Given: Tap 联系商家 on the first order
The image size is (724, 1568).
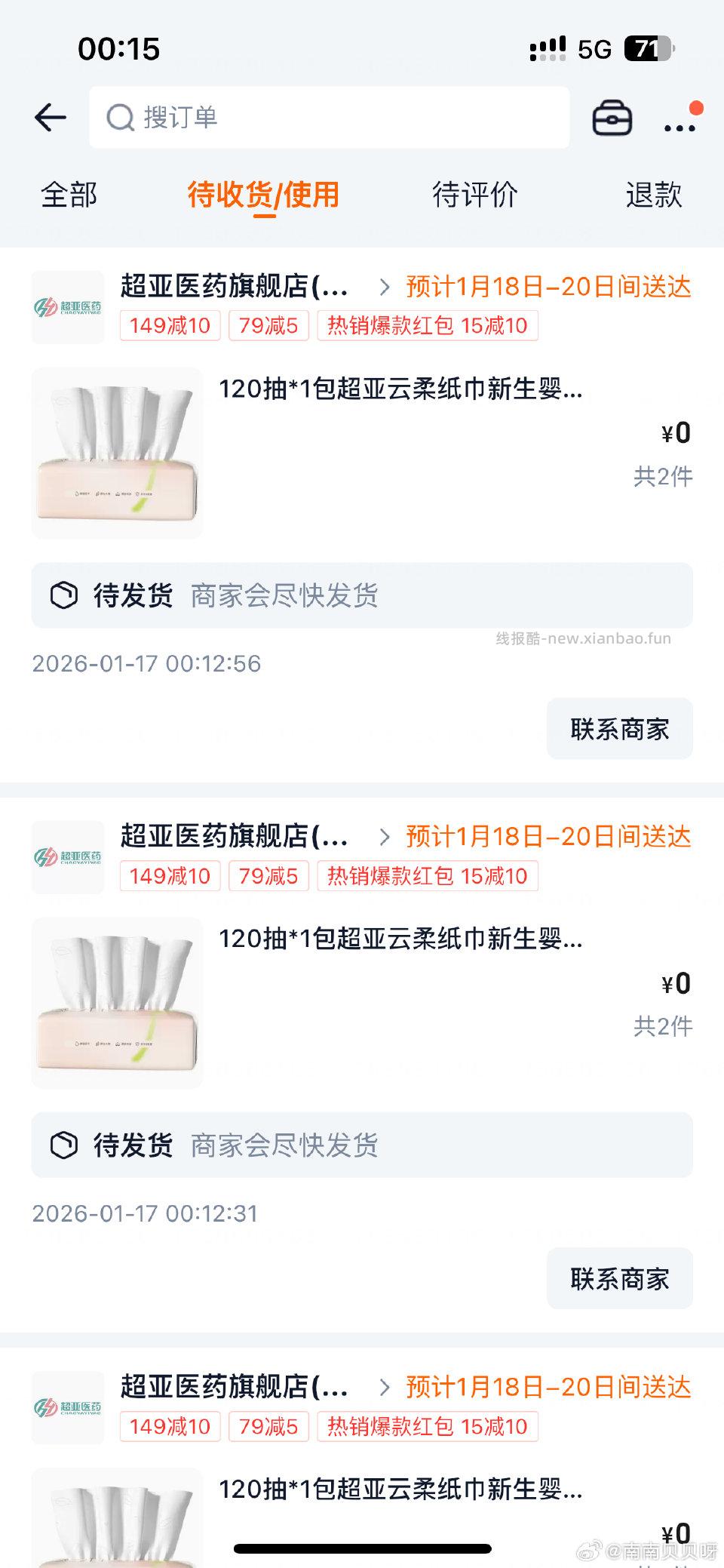Looking at the screenshot, I should pos(619,729).
